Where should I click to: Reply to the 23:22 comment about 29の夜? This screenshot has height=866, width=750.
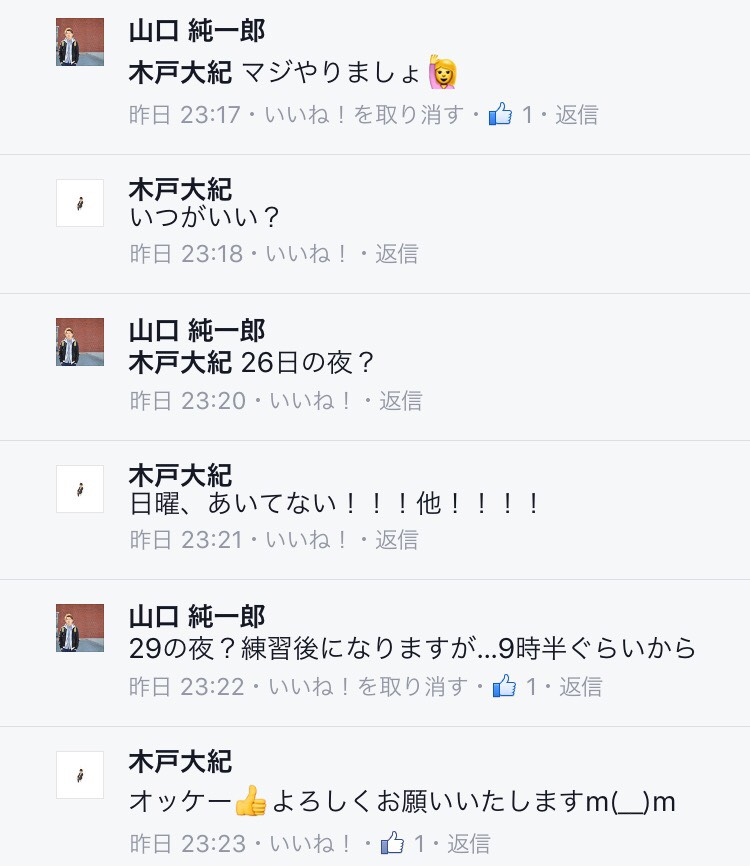[580, 687]
